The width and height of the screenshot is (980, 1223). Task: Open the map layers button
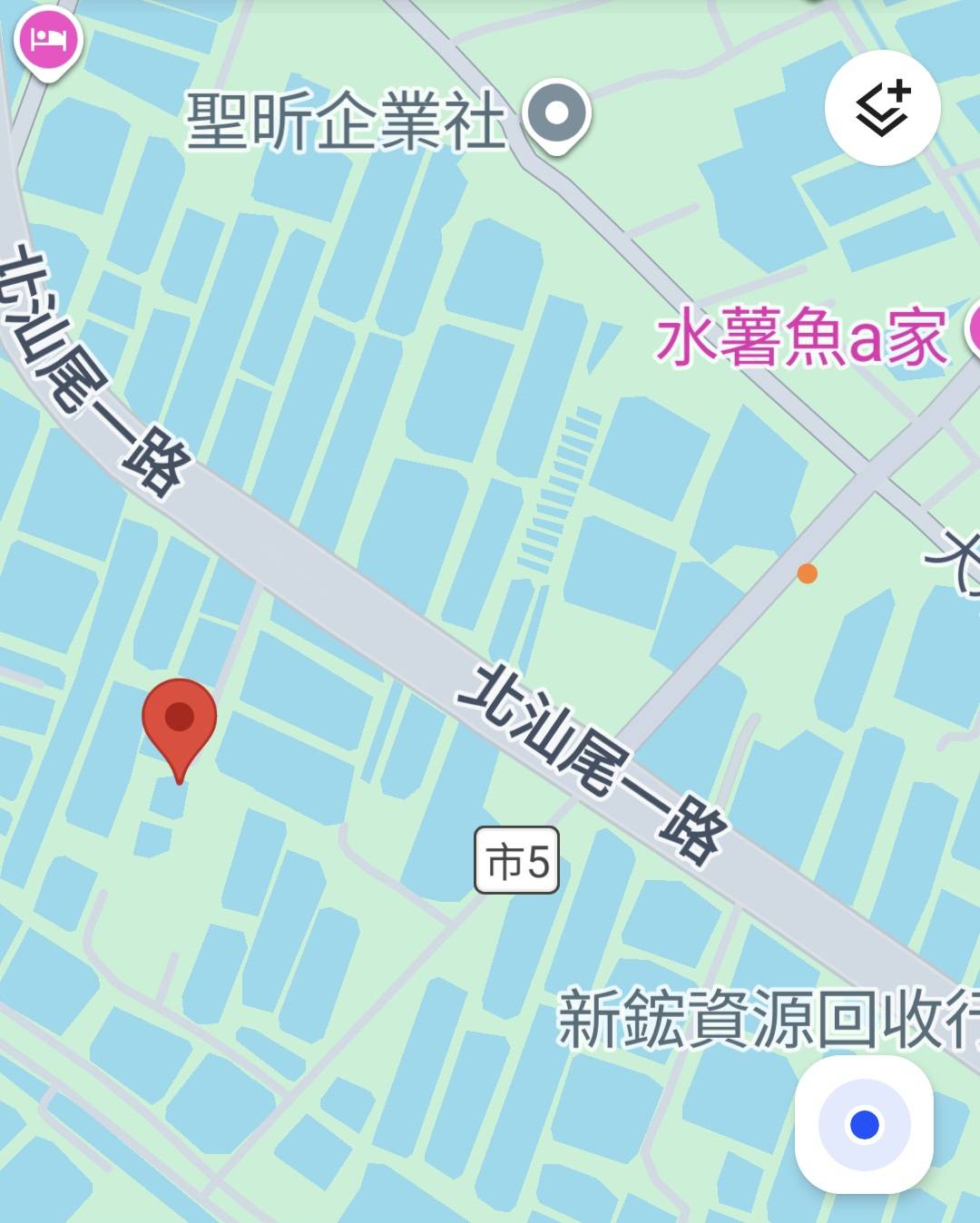[882, 108]
